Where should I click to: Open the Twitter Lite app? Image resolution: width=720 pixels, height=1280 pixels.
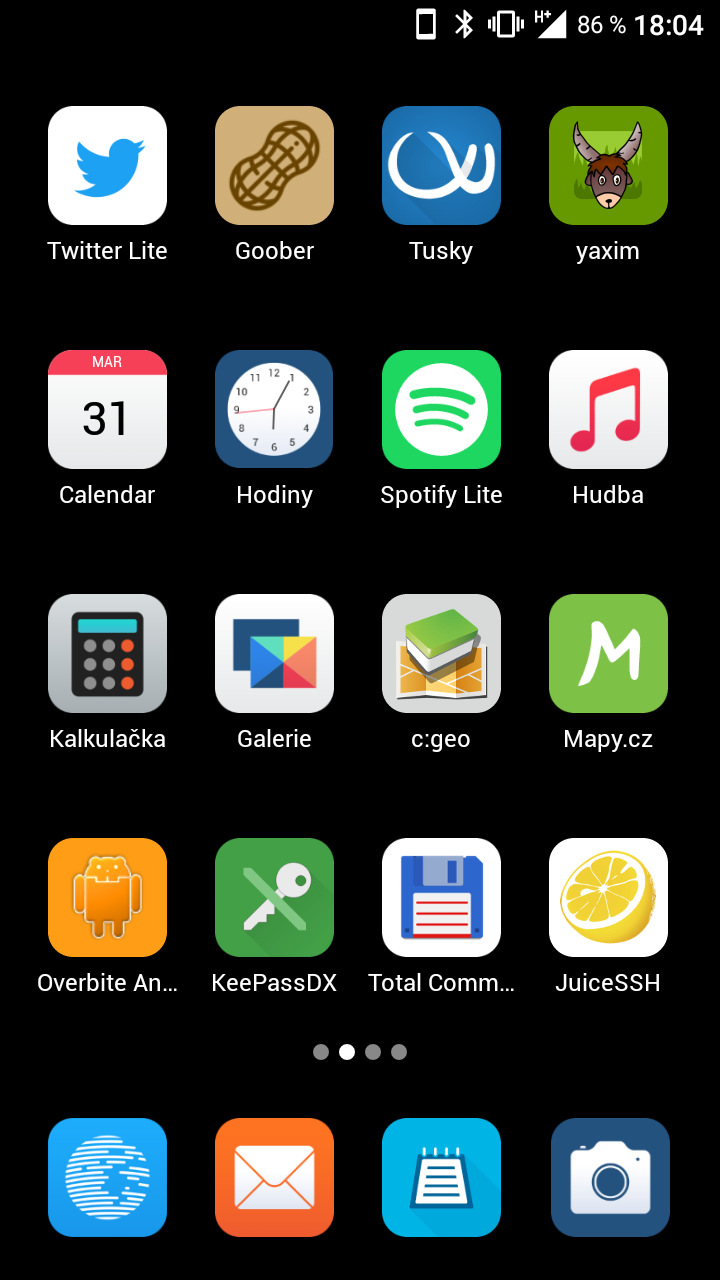tap(107, 166)
